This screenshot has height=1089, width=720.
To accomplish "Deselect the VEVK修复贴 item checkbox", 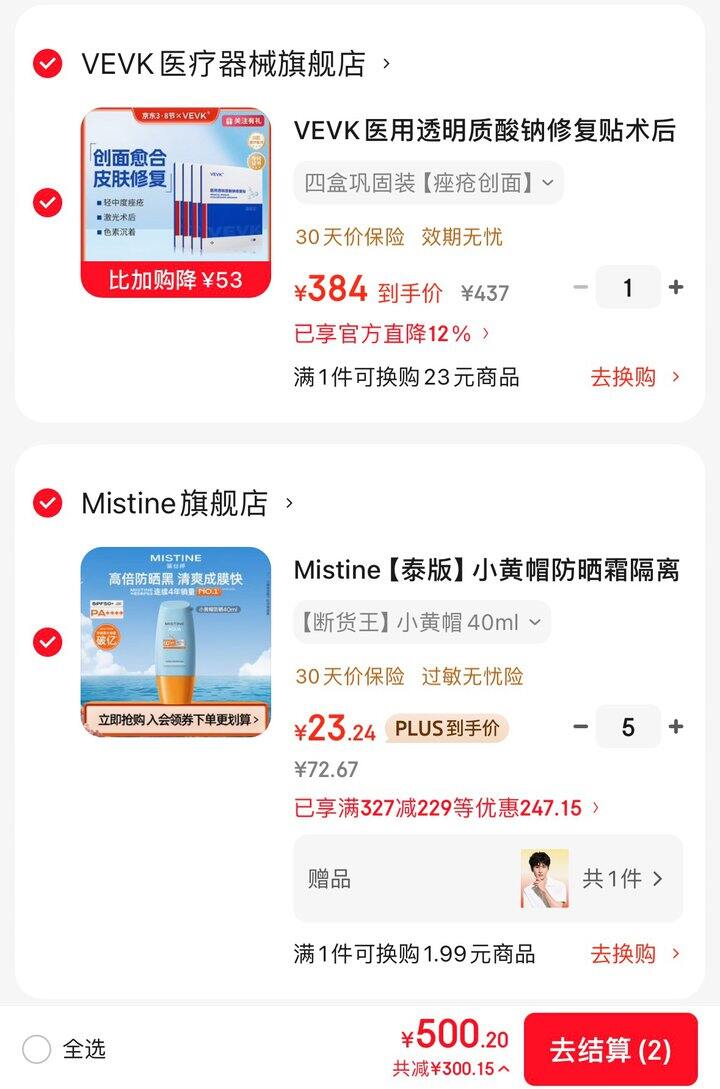I will [47, 203].
